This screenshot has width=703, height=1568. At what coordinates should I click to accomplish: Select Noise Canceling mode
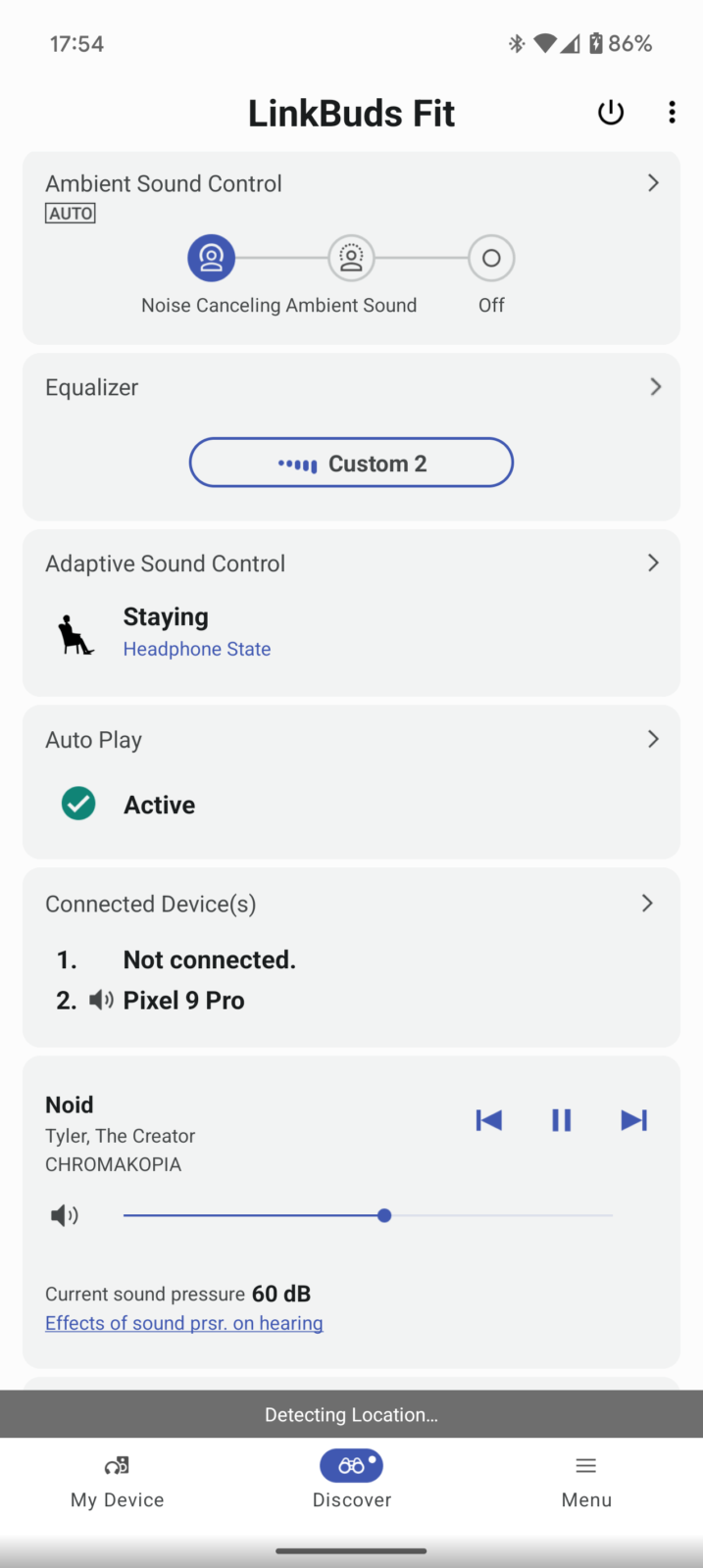[x=211, y=259]
